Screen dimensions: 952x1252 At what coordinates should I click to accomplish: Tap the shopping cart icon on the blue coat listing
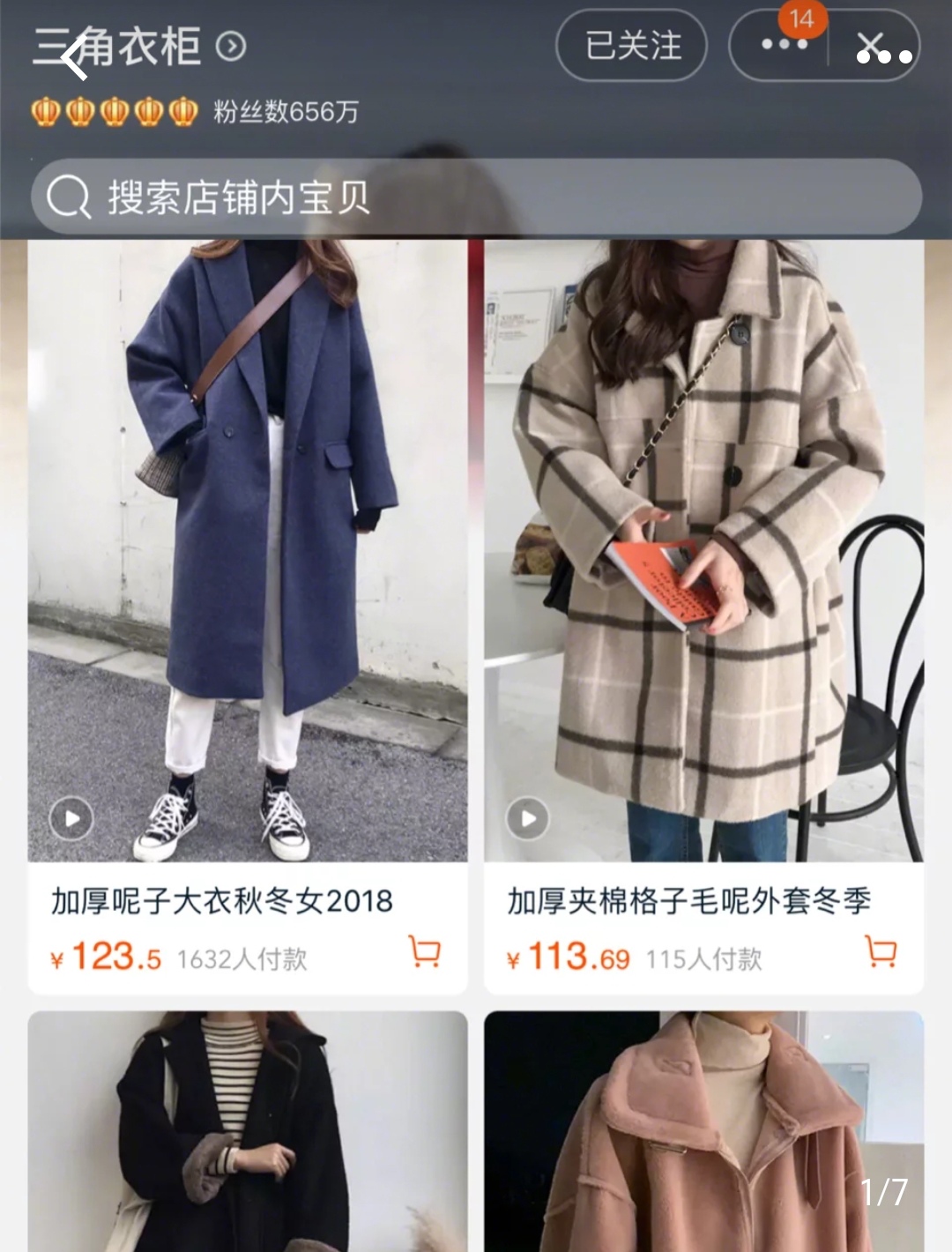[426, 952]
